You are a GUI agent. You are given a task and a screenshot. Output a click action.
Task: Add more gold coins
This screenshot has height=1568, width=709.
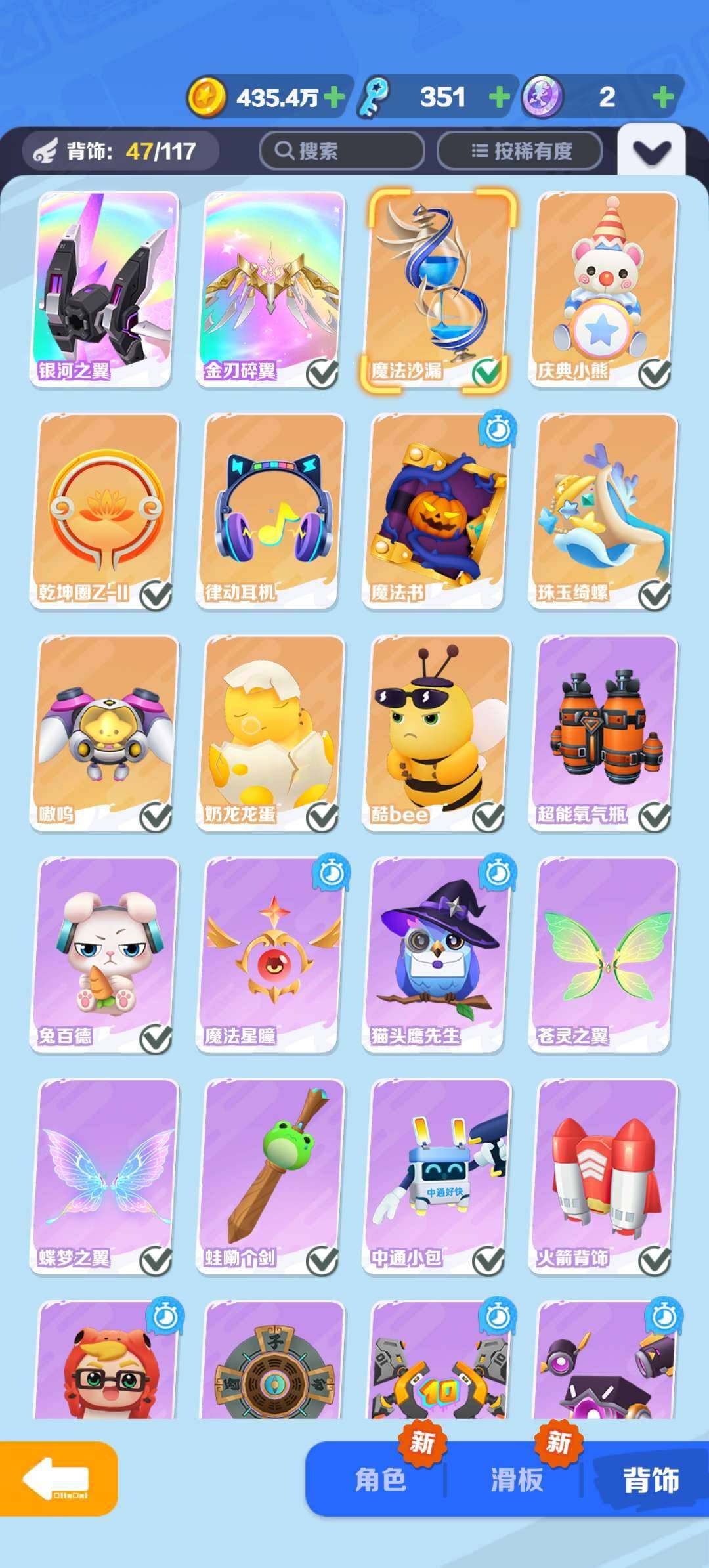click(334, 97)
